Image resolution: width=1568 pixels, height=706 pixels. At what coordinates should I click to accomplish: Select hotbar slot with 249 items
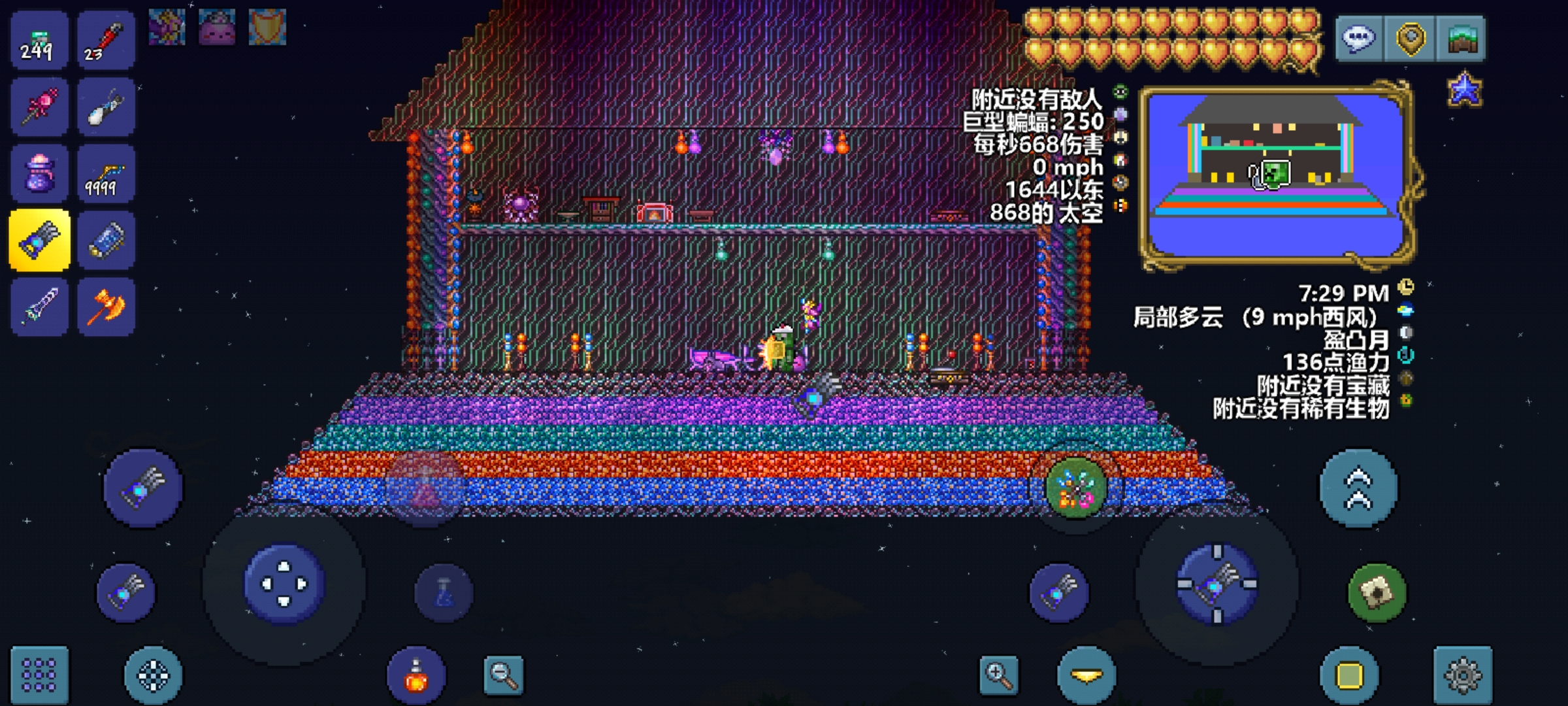[x=39, y=41]
